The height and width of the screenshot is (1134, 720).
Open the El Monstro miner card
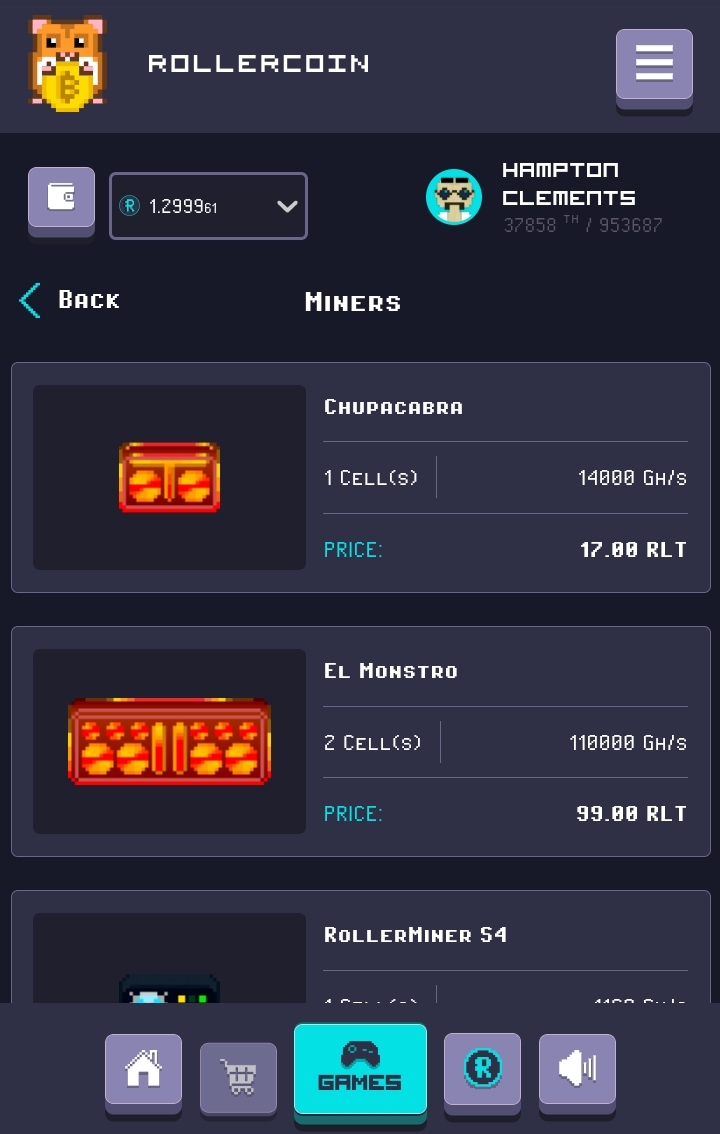pyautogui.click(x=361, y=741)
